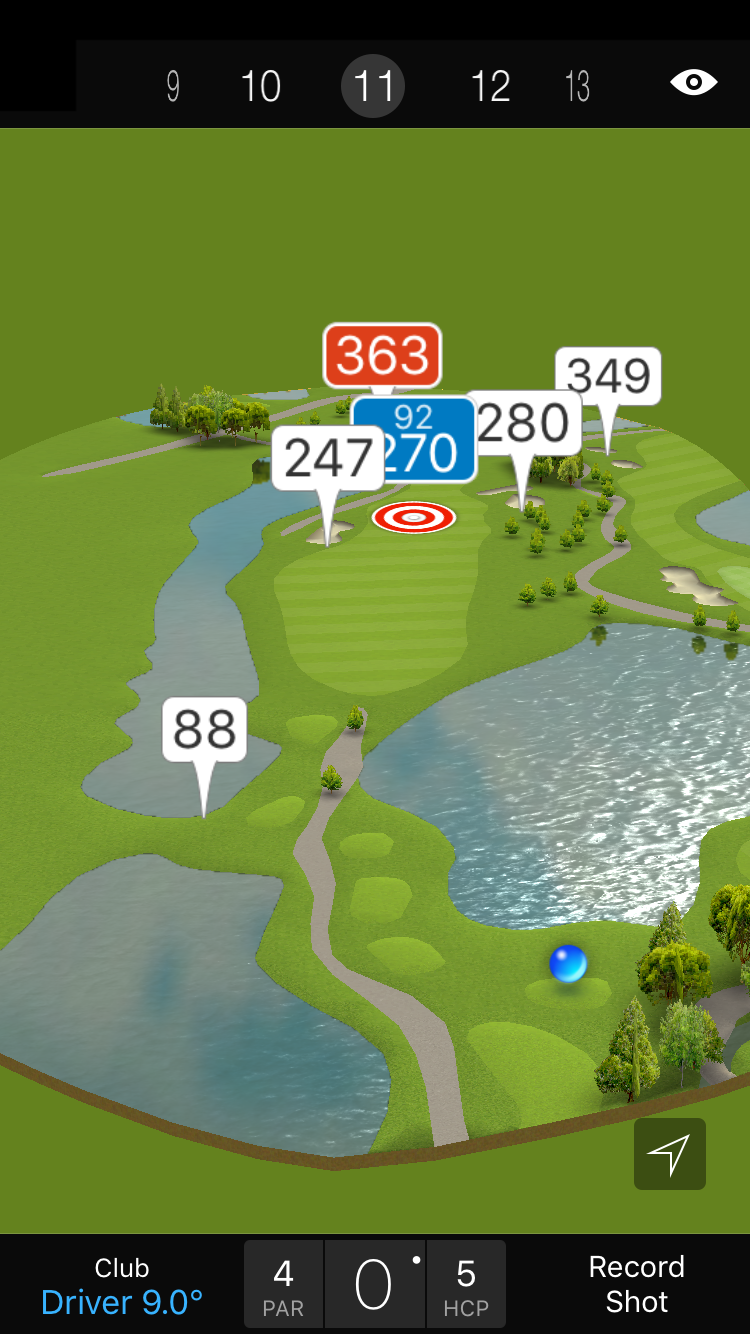The height and width of the screenshot is (1334, 750).
Task: Jump to hole 13
Action: pos(578,87)
